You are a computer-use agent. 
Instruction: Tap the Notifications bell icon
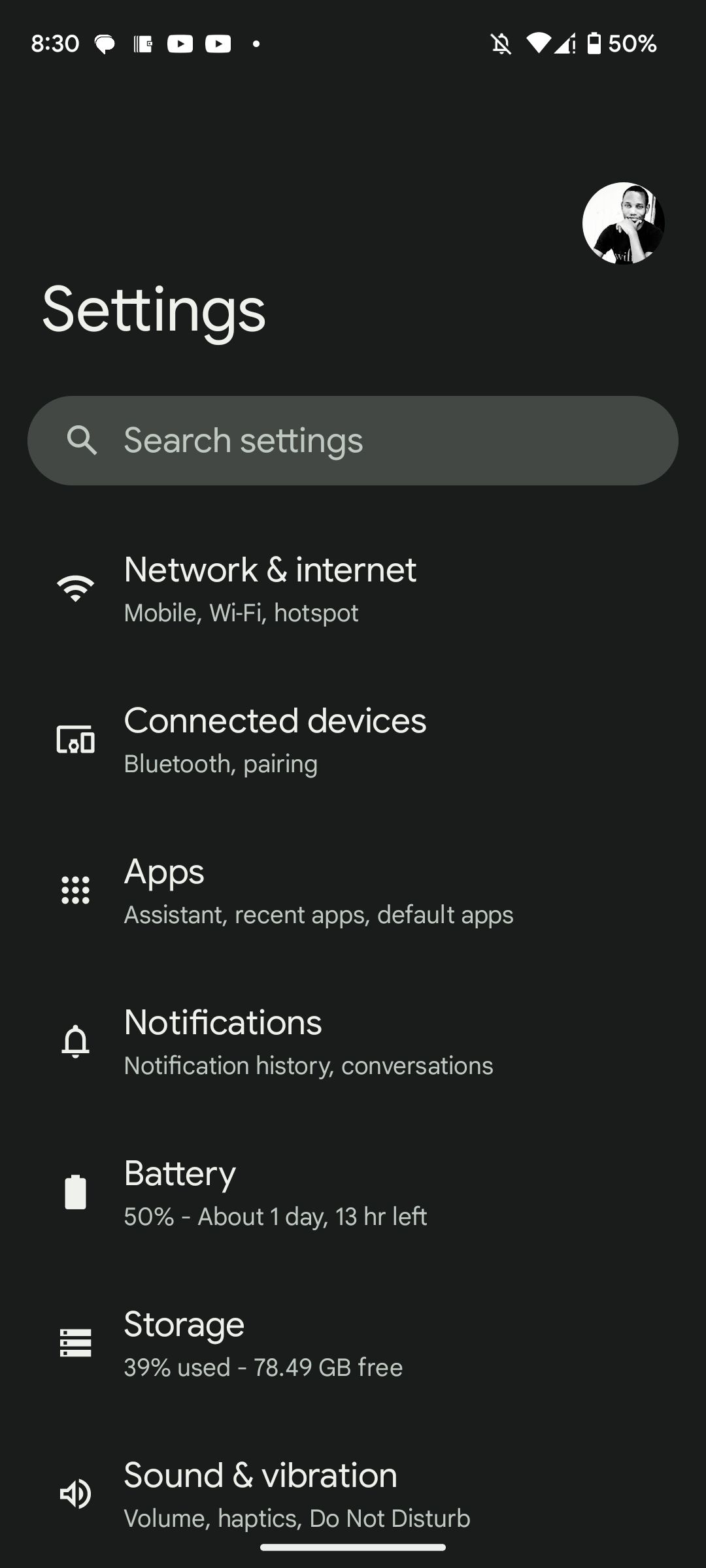pyautogui.click(x=75, y=1041)
